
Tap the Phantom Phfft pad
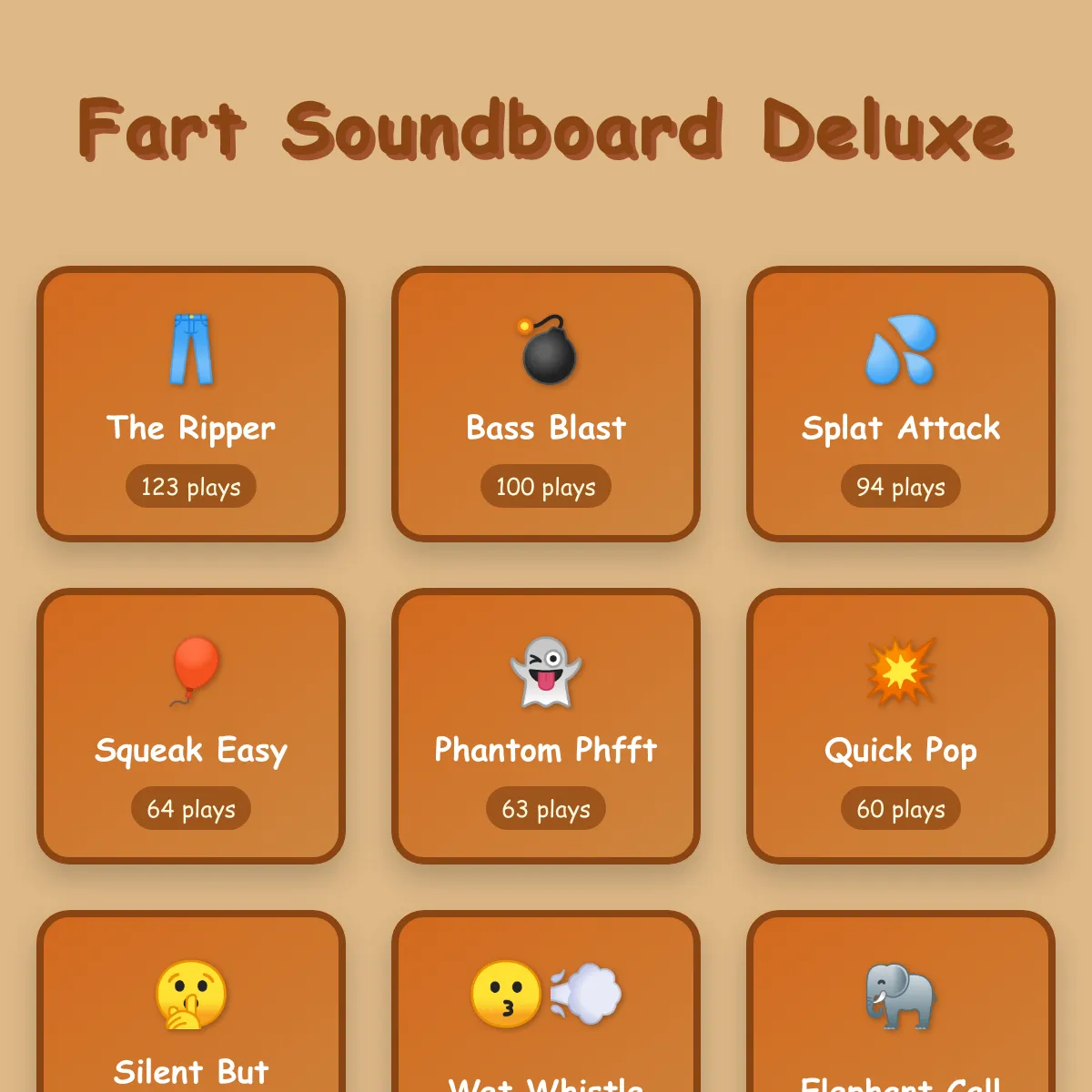pyautogui.click(x=546, y=726)
